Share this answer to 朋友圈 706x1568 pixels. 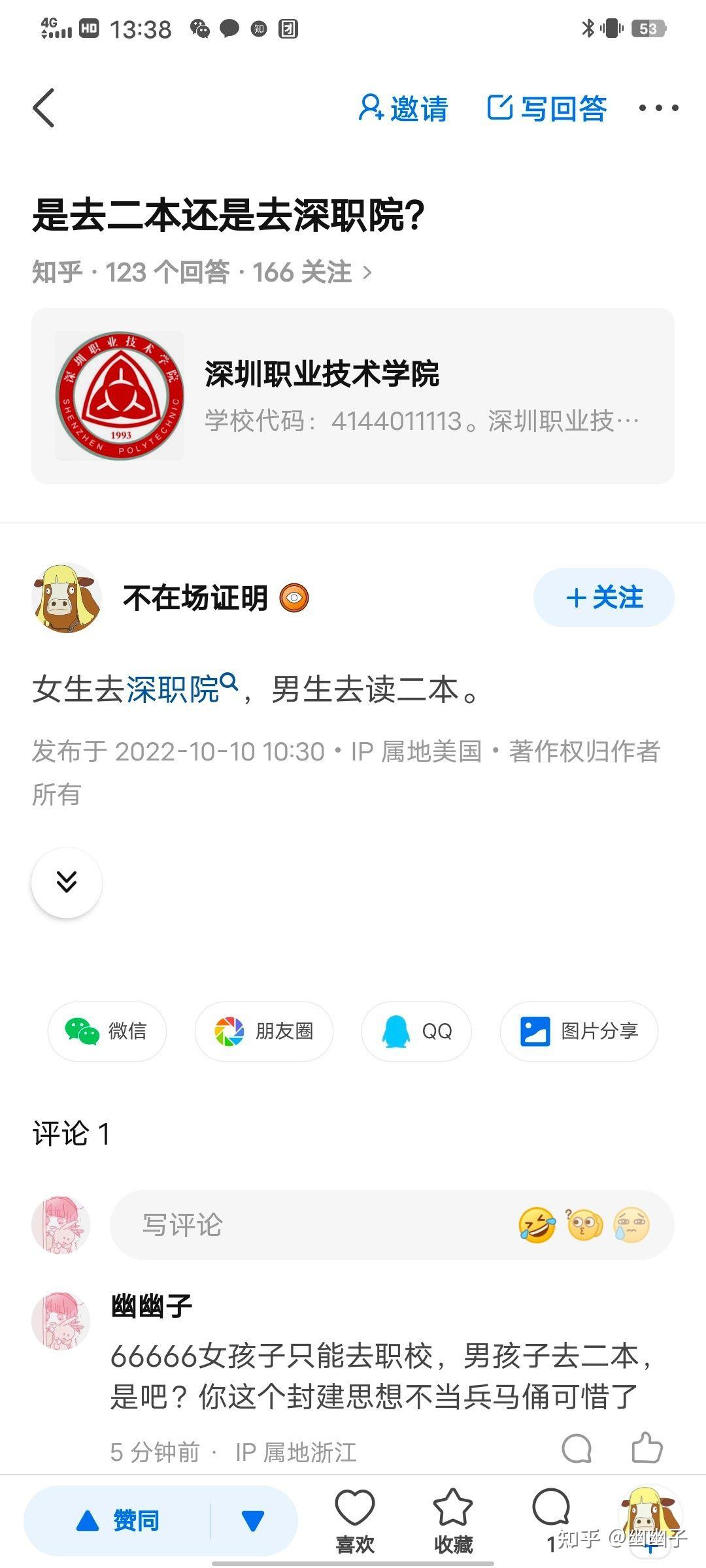[x=264, y=1031]
